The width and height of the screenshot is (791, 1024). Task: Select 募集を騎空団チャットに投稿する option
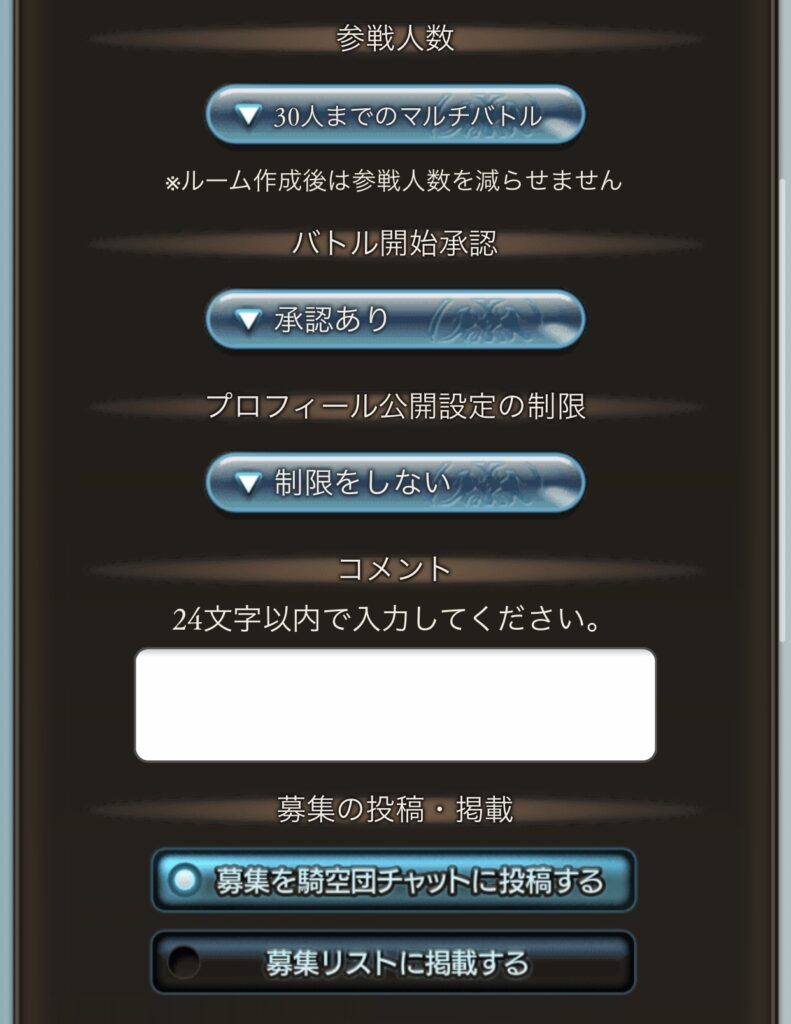393,881
